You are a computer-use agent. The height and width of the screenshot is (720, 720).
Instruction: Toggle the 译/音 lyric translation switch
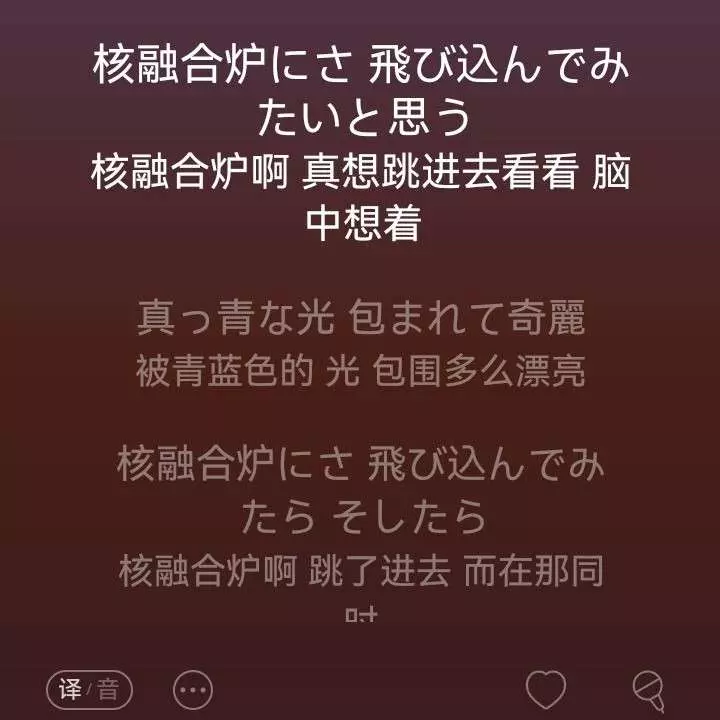(89, 689)
